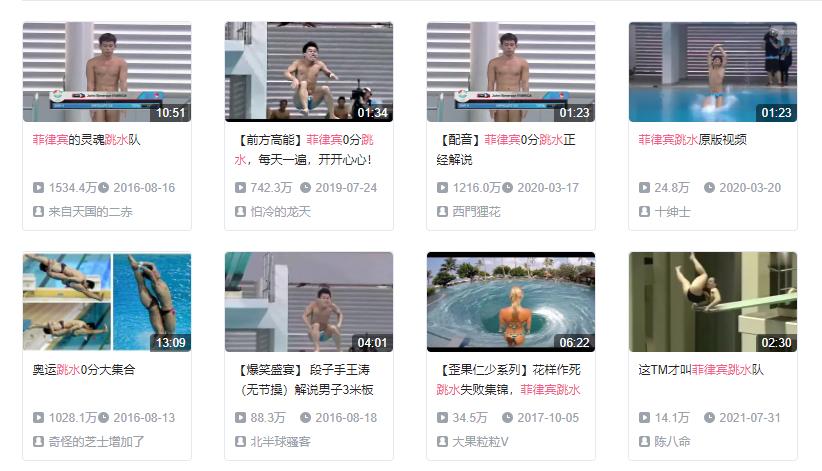Open uploader 奇怪的芝士增加了's profile
Viewport: 822px width, 471px height.
pyautogui.click(x=96, y=441)
